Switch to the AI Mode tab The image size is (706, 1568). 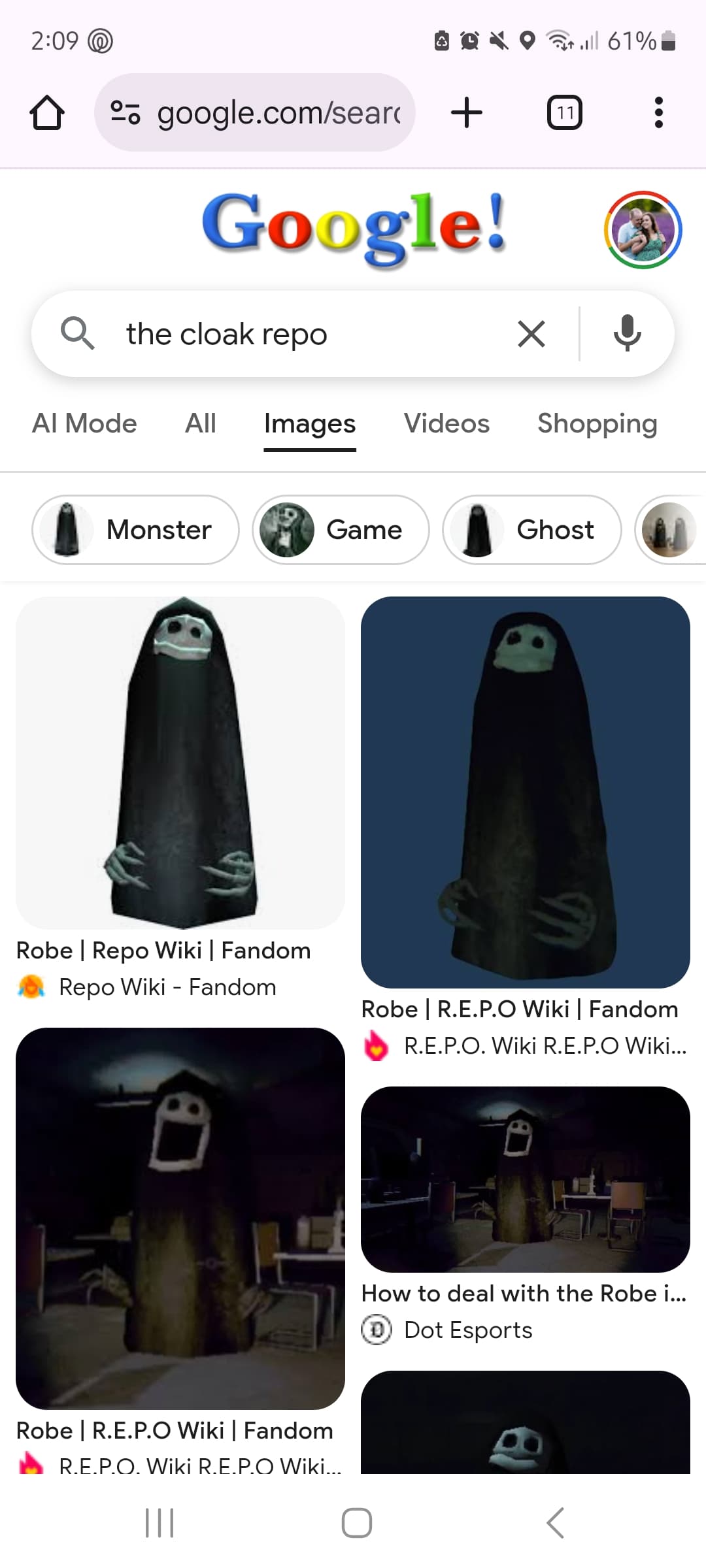click(x=84, y=423)
